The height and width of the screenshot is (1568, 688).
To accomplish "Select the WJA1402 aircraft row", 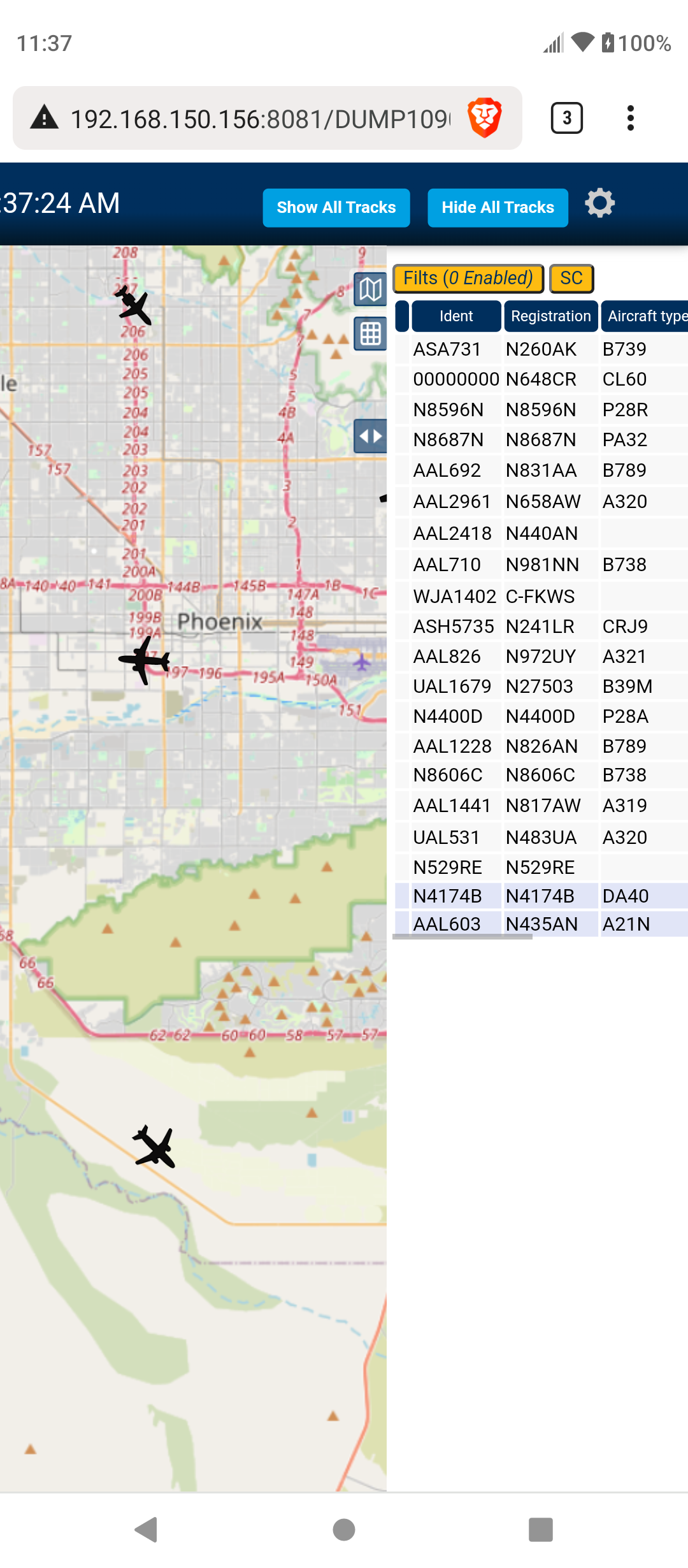I will pos(541,597).
